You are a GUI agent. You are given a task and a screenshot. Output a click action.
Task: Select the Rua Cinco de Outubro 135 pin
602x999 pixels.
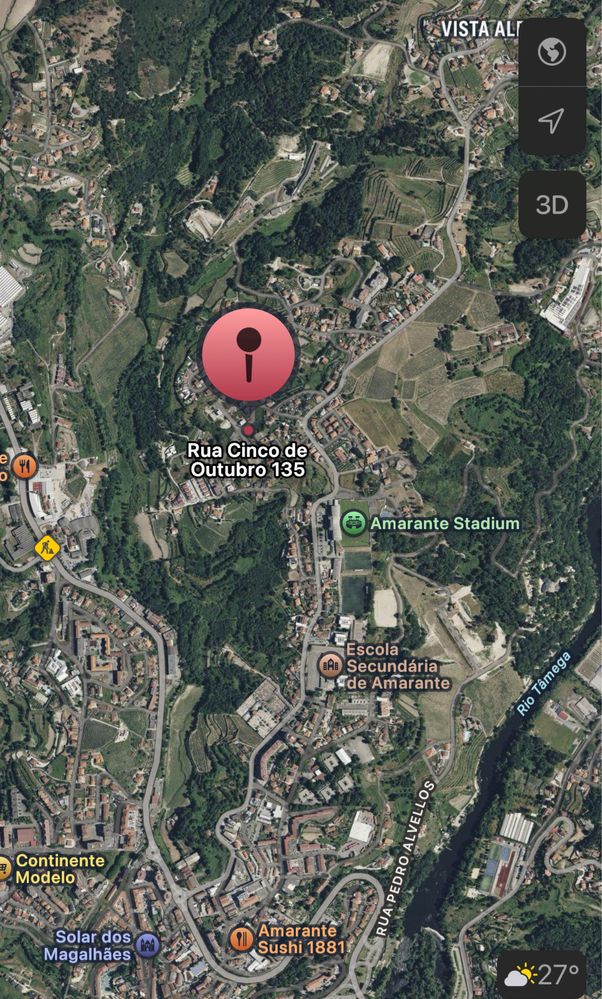(x=249, y=355)
